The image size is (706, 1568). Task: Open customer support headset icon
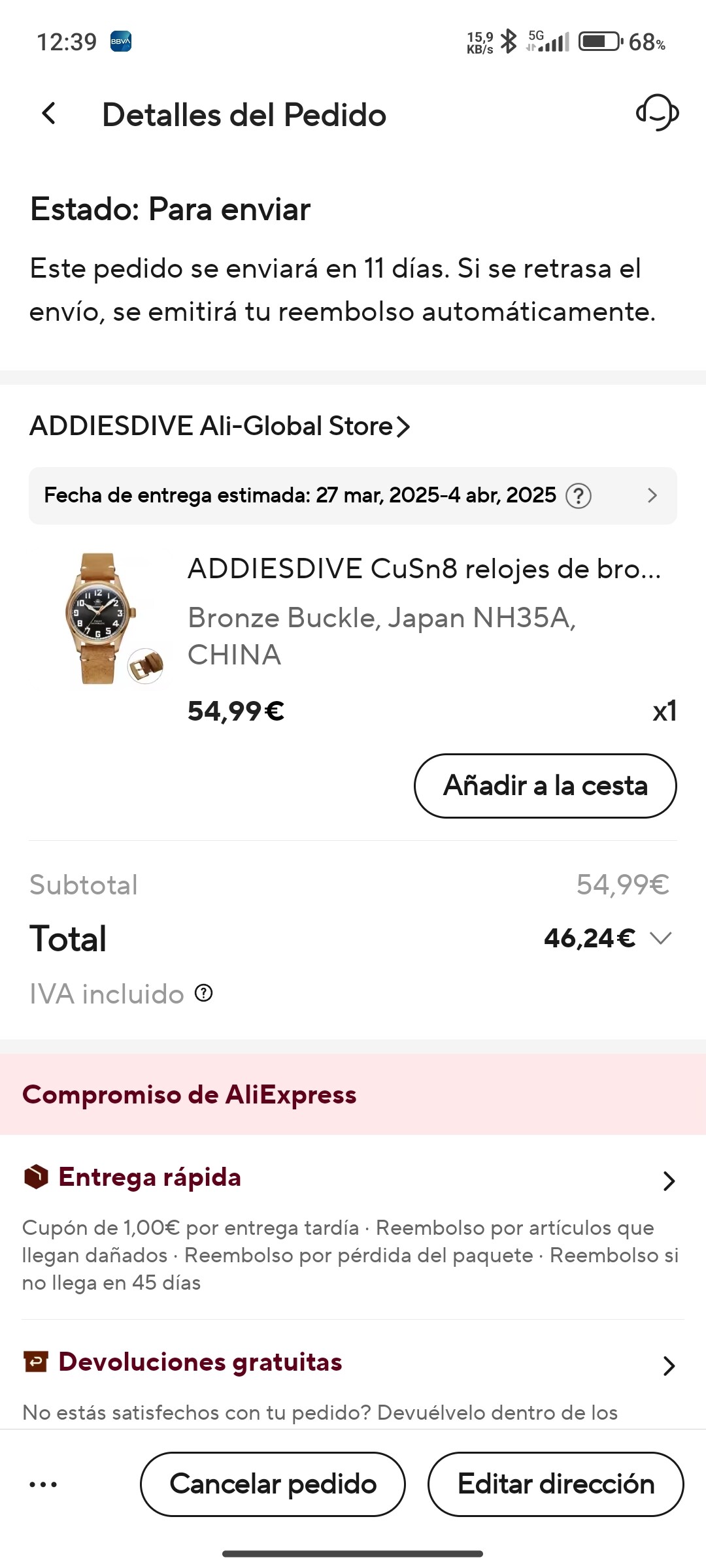click(x=657, y=113)
